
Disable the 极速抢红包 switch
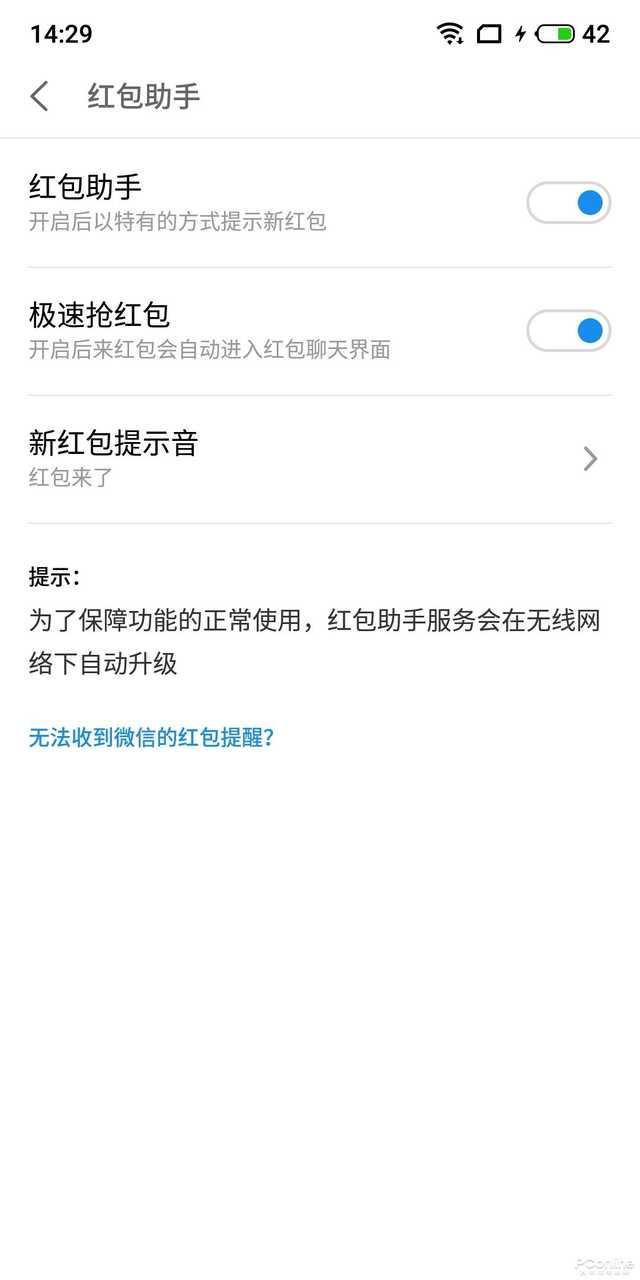click(x=568, y=331)
